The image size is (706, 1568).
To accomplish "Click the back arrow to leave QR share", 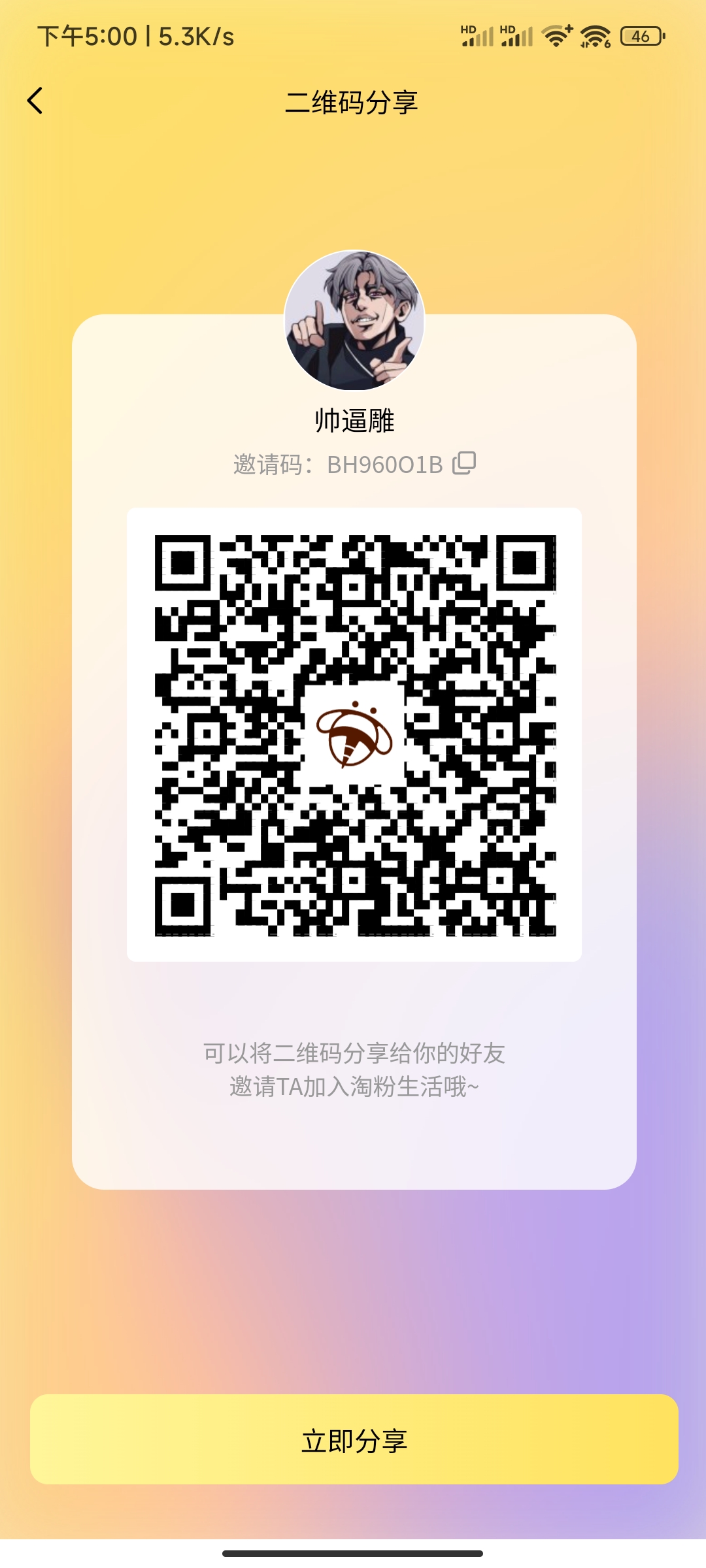I will (x=33, y=101).
